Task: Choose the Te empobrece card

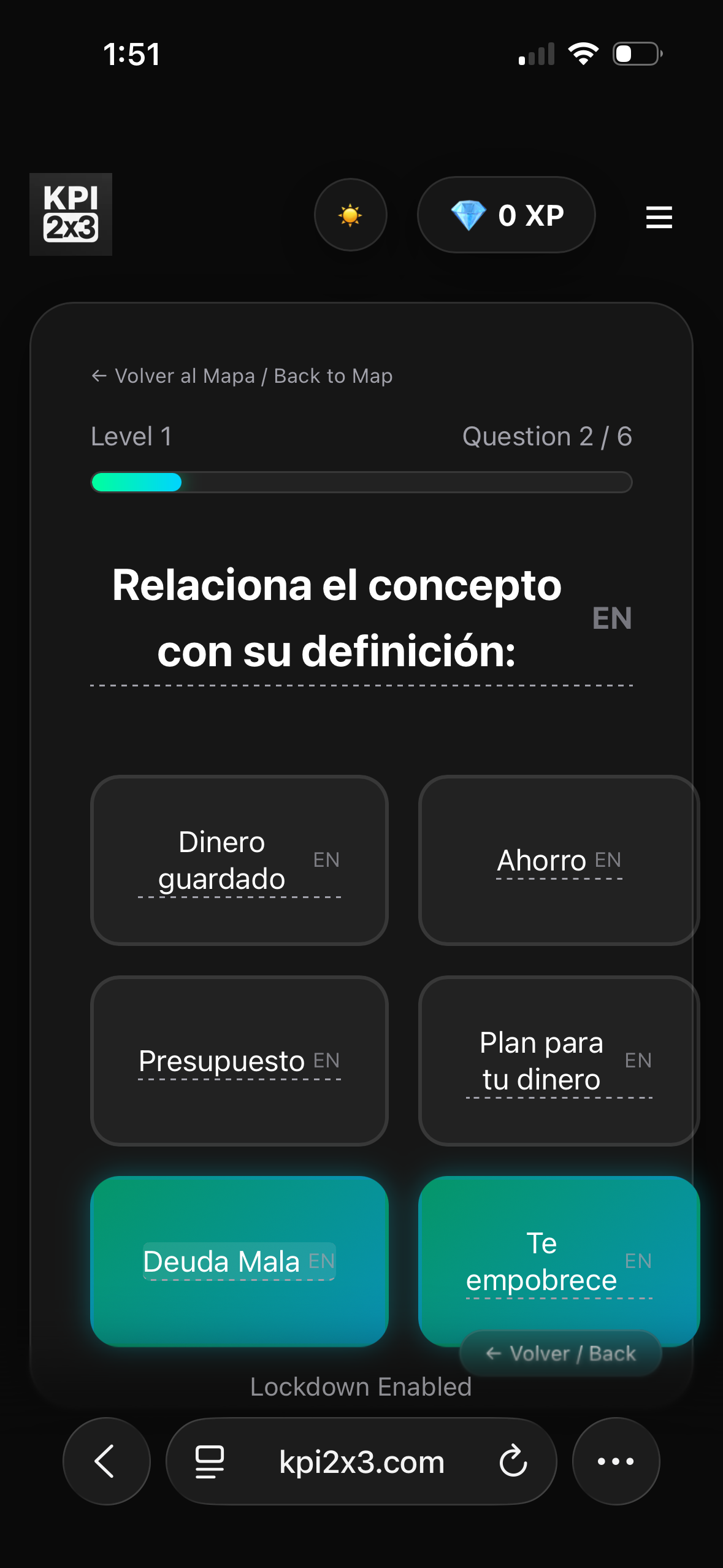Action: pos(558,1251)
